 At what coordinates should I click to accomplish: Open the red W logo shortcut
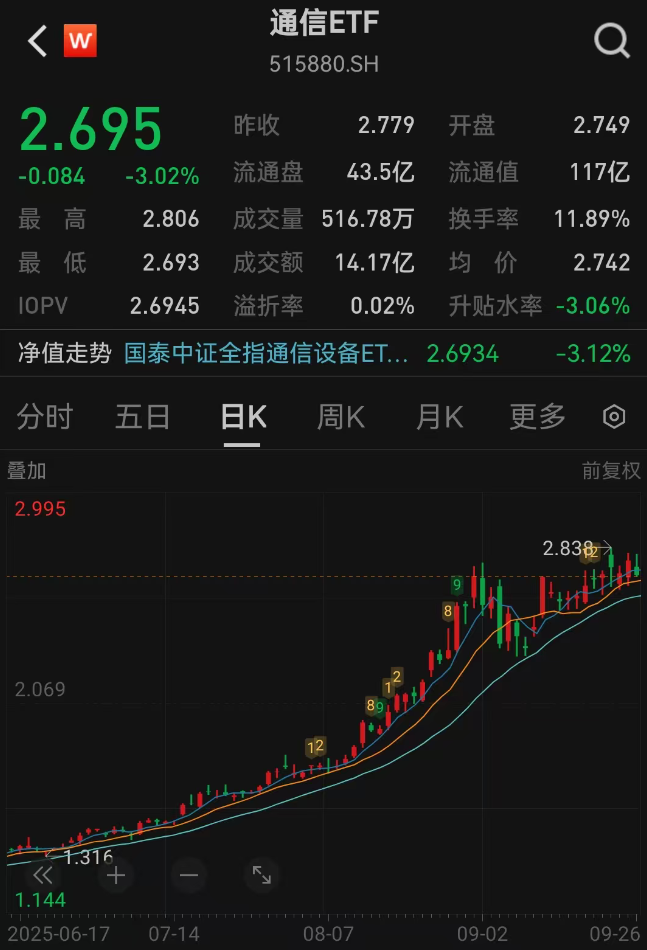(80, 41)
